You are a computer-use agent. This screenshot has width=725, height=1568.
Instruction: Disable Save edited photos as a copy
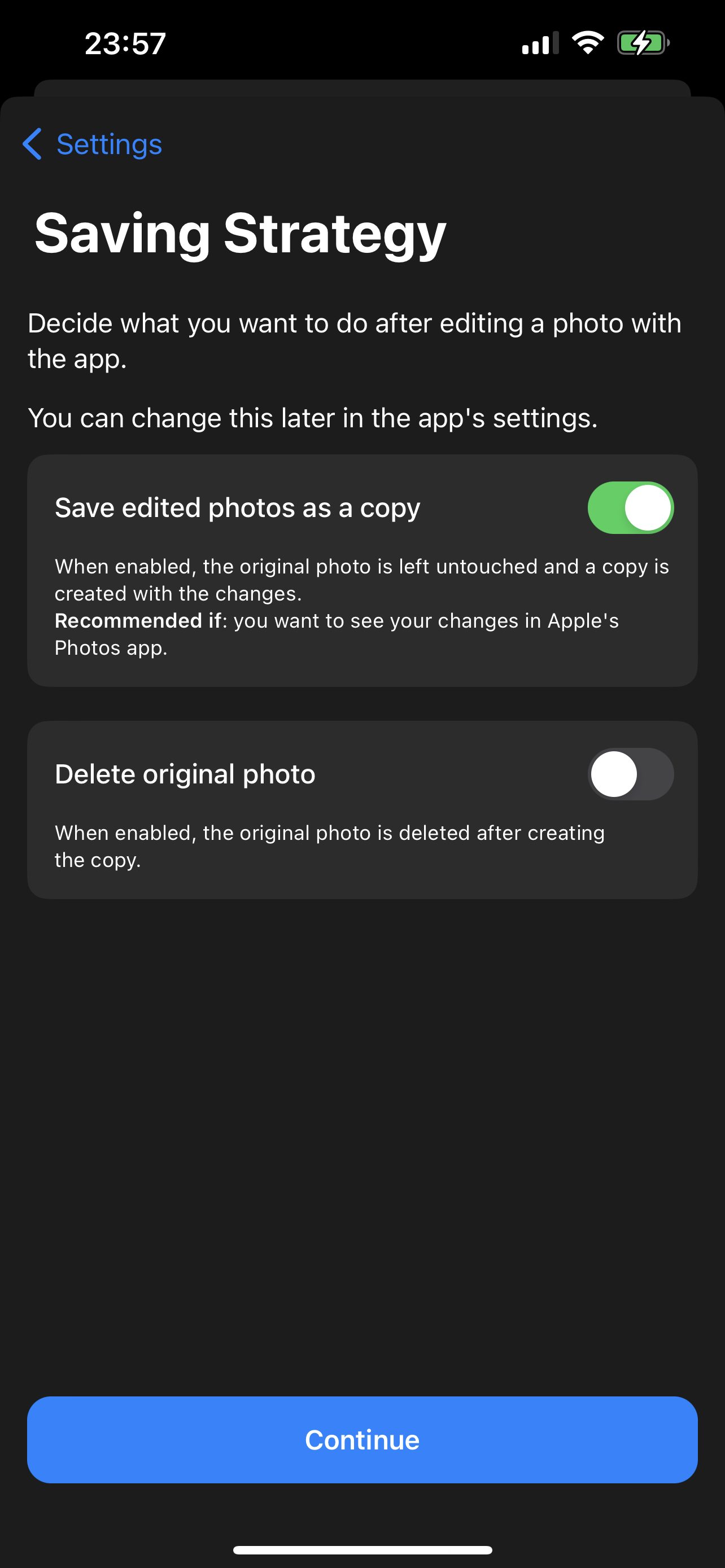pyautogui.click(x=630, y=507)
